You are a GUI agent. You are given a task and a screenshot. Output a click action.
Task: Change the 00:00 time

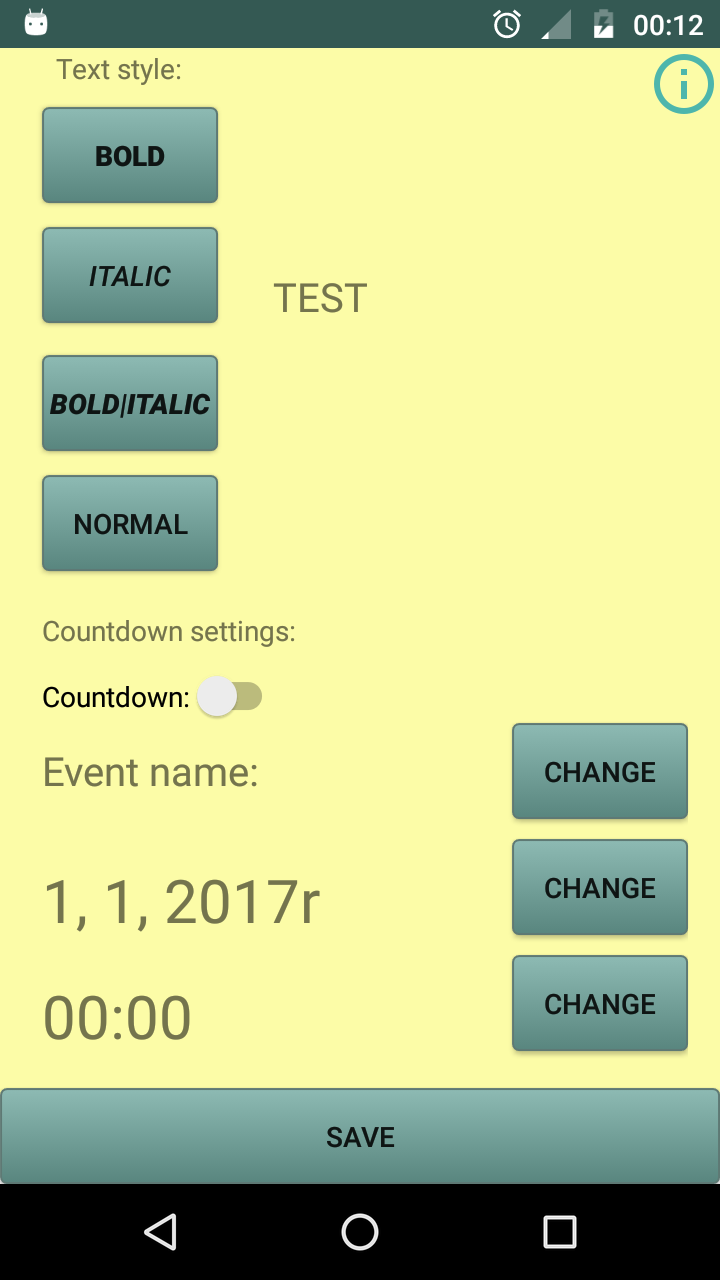[600, 1003]
